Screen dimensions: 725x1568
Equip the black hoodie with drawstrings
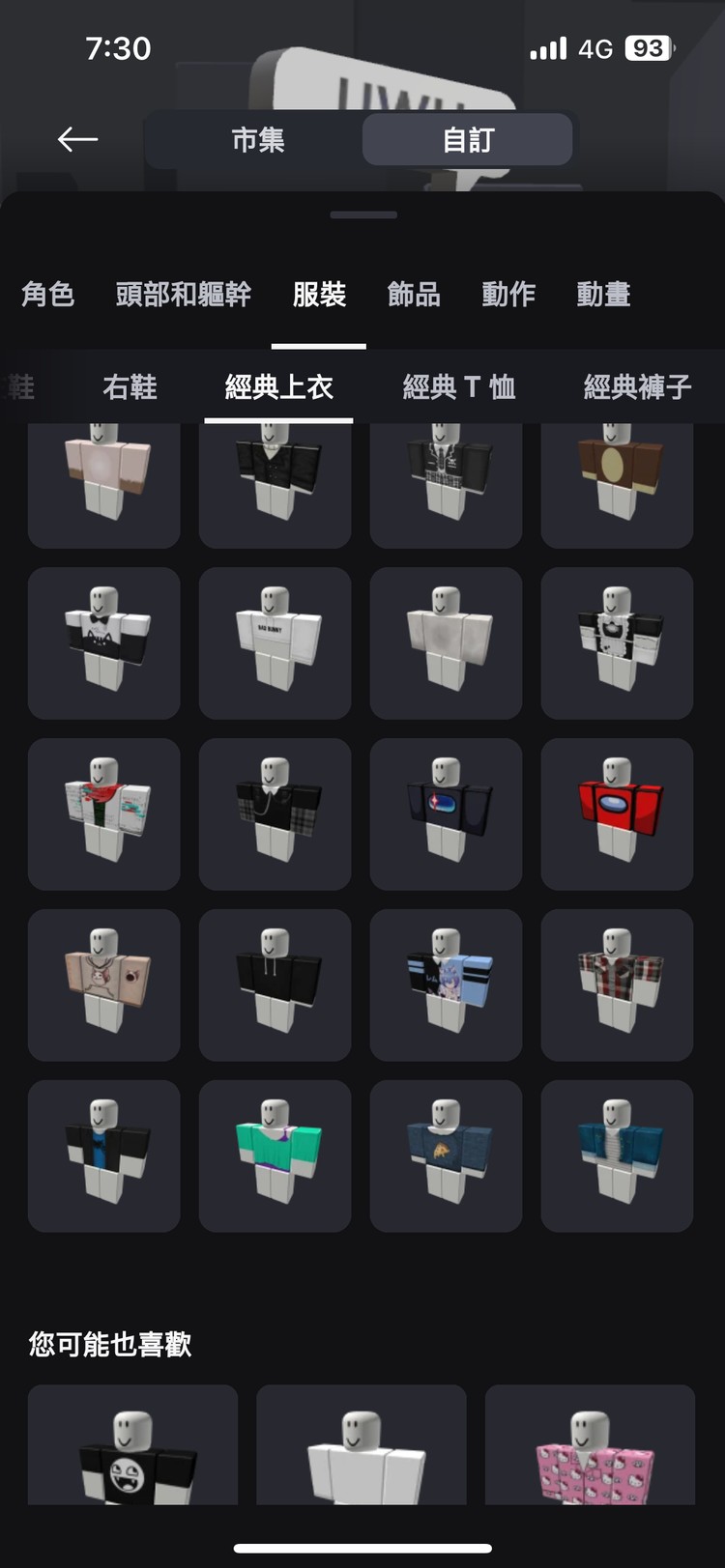pyautogui.click(x=275, y=984)
